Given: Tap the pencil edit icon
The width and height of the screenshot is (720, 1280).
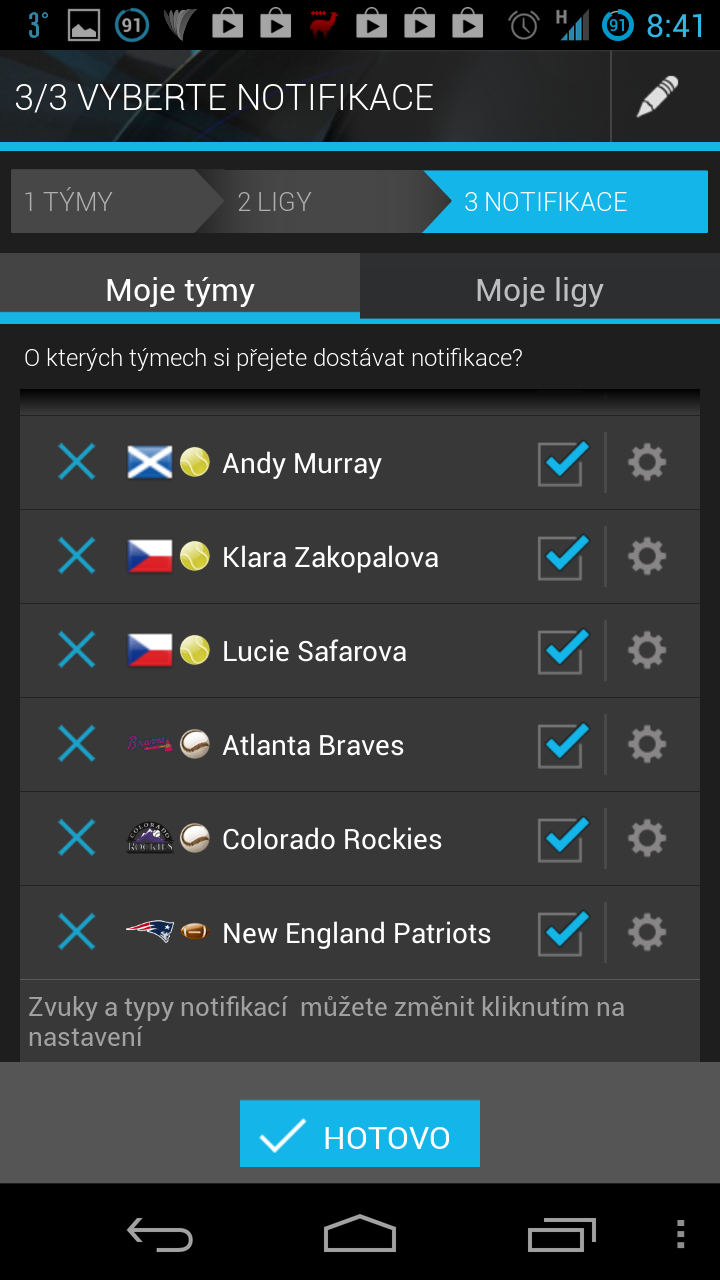Looking at the screenshot, I should [658, 97].
